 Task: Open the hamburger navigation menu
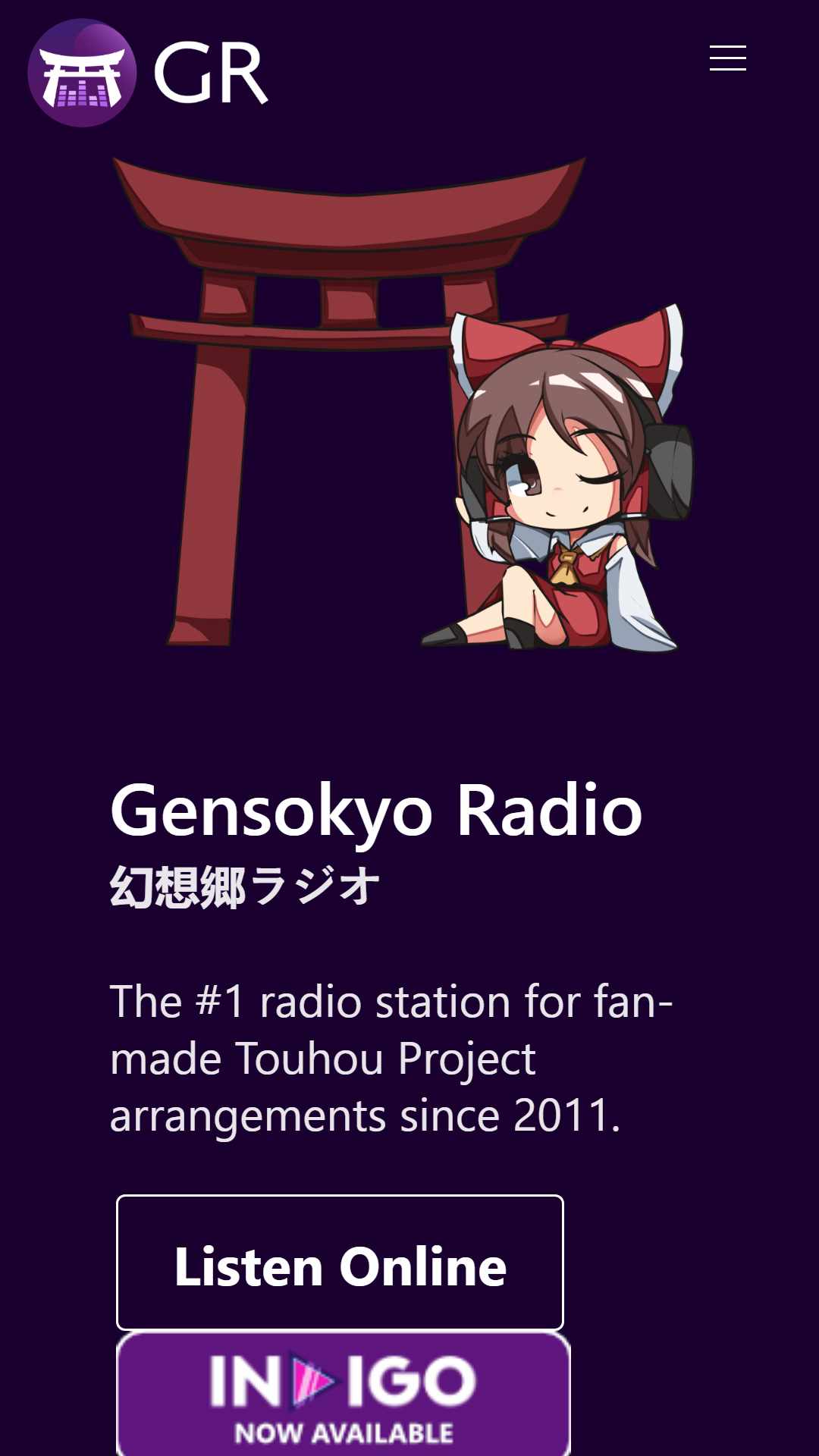pos(727,58)
